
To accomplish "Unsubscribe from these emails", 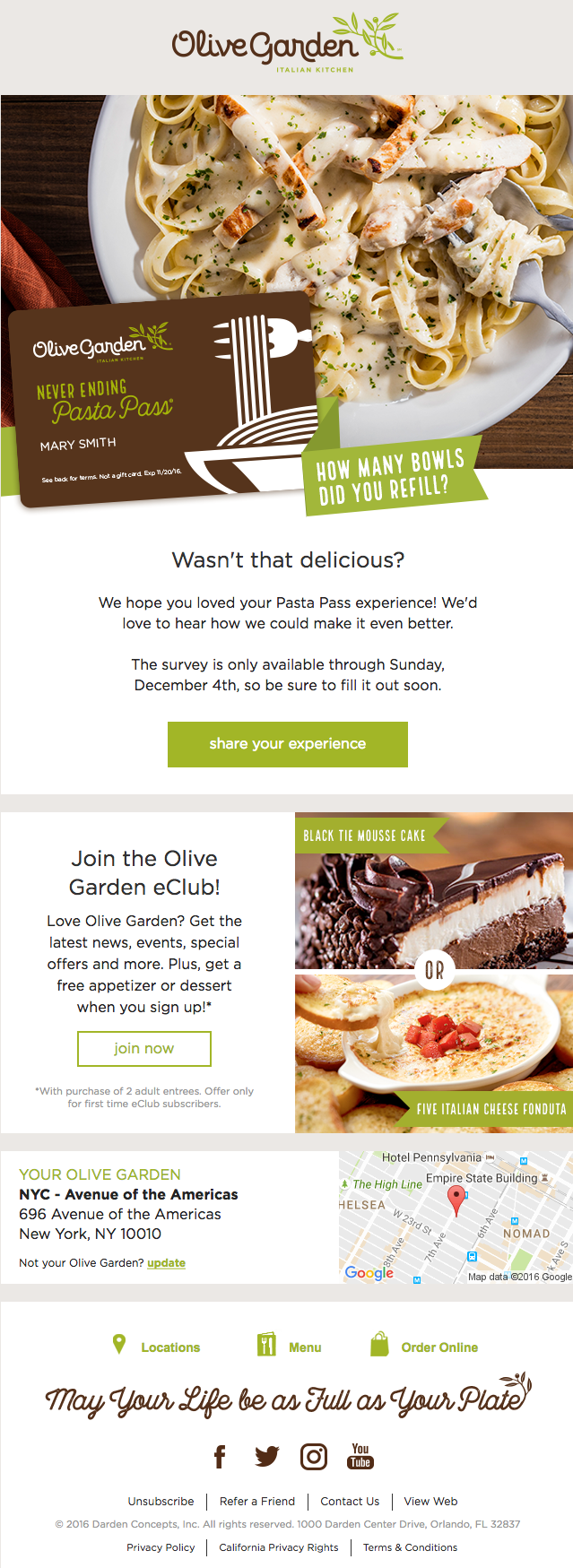I will pyautogui.click(x=161, y=1501).
